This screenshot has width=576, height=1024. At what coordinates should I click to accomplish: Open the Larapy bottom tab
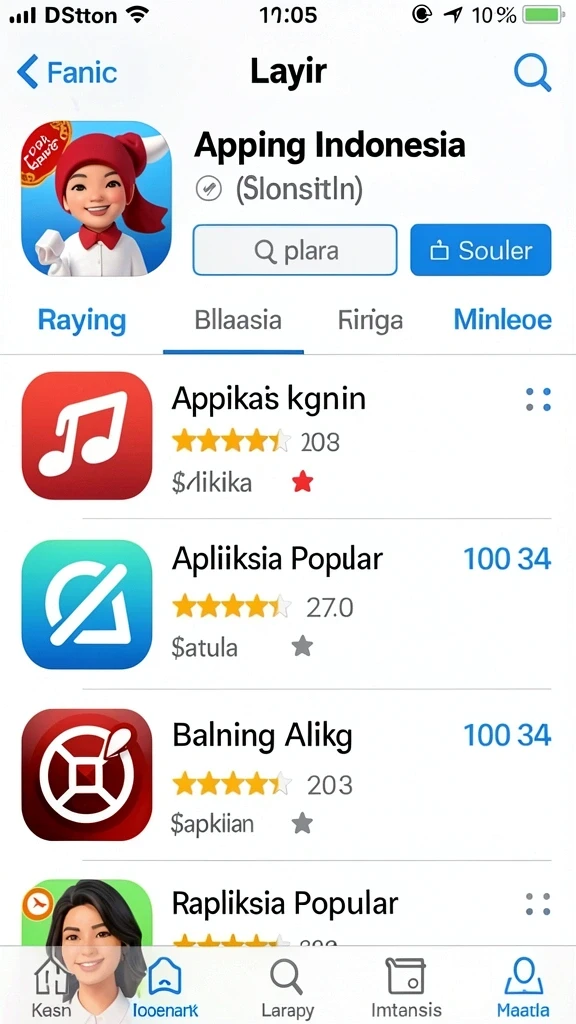click(x=287, y=986)
